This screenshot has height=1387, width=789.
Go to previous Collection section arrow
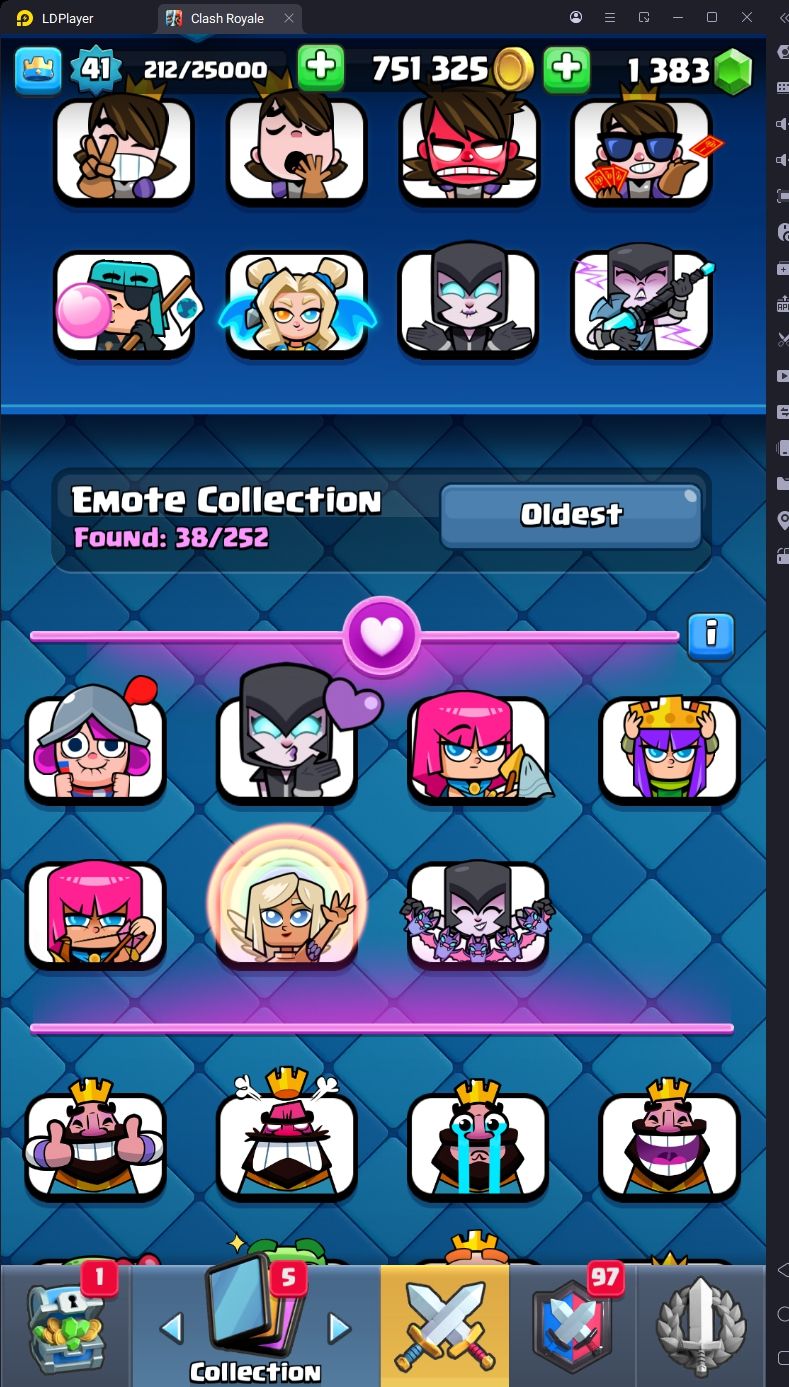(172, 1328)
